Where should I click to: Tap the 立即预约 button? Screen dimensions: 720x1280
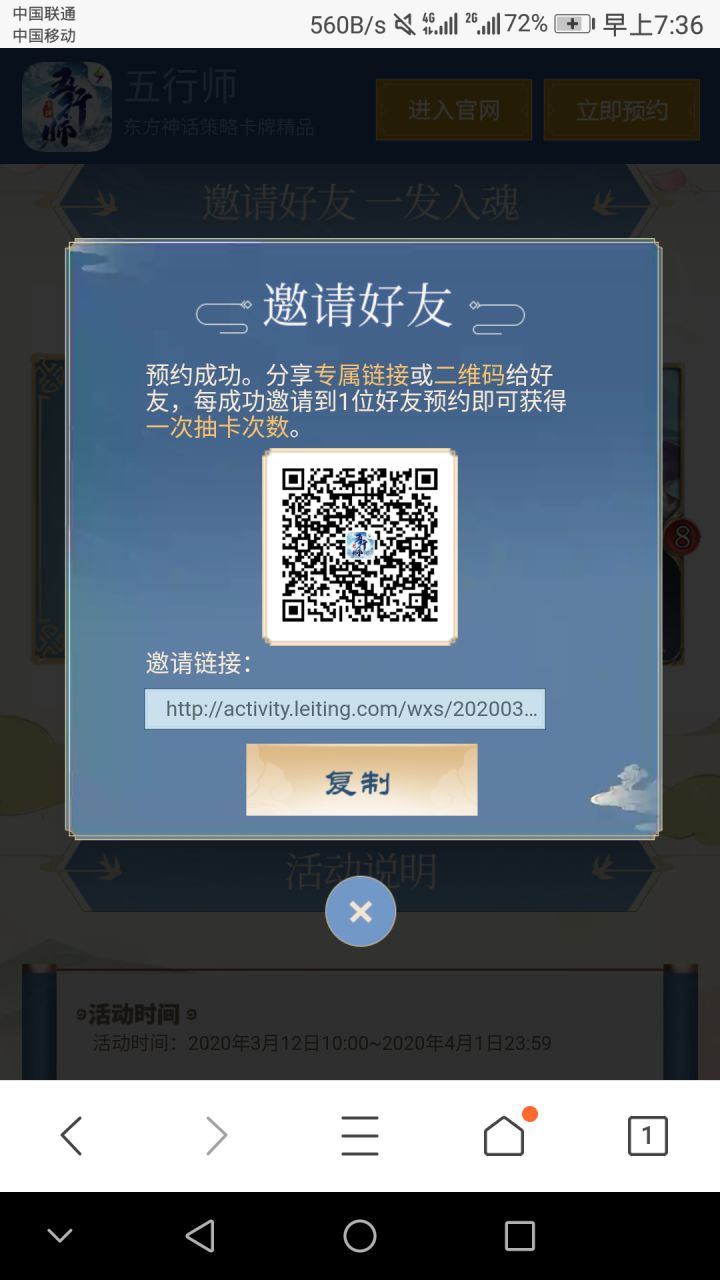pyautogui.click(x=622, y=110)
